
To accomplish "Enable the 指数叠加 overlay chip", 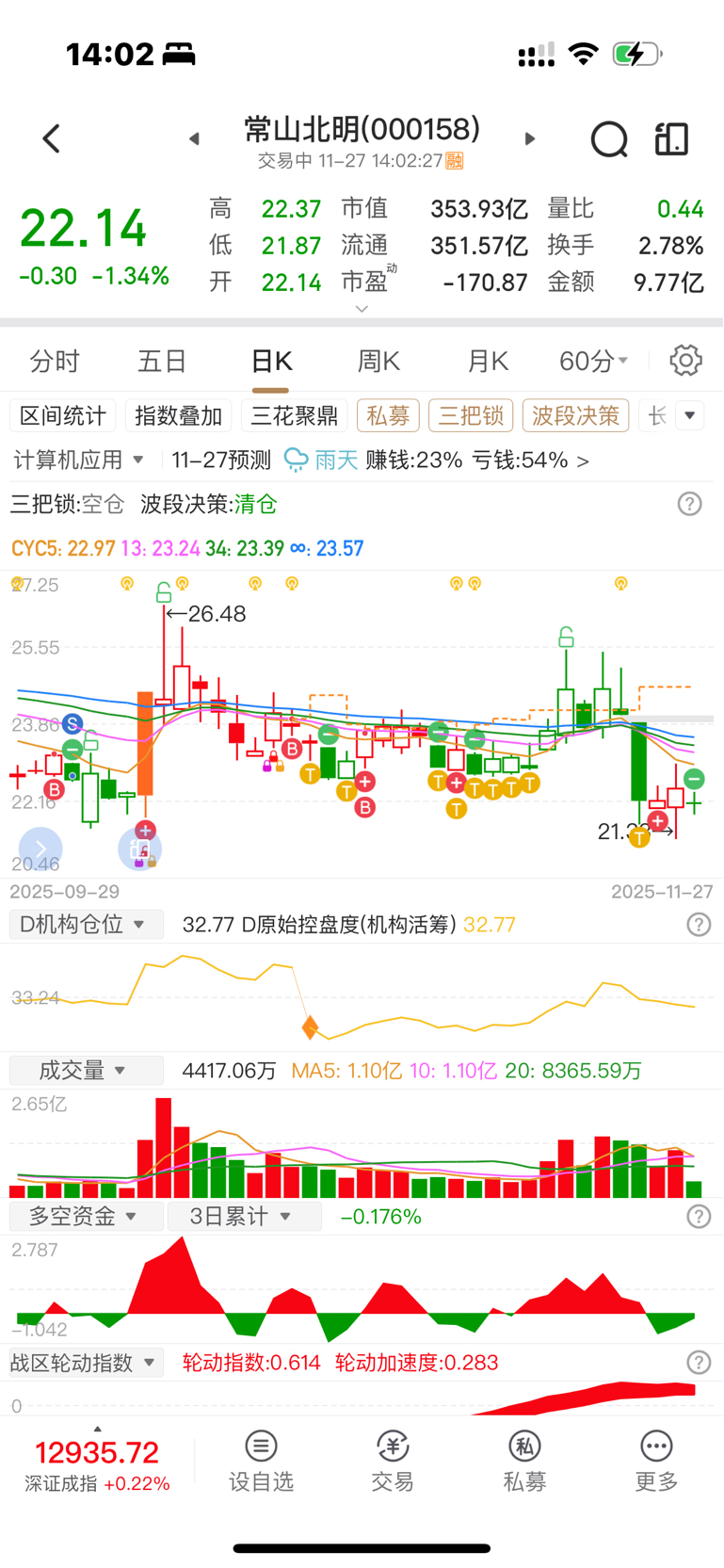I will click(x=179, y=415).
